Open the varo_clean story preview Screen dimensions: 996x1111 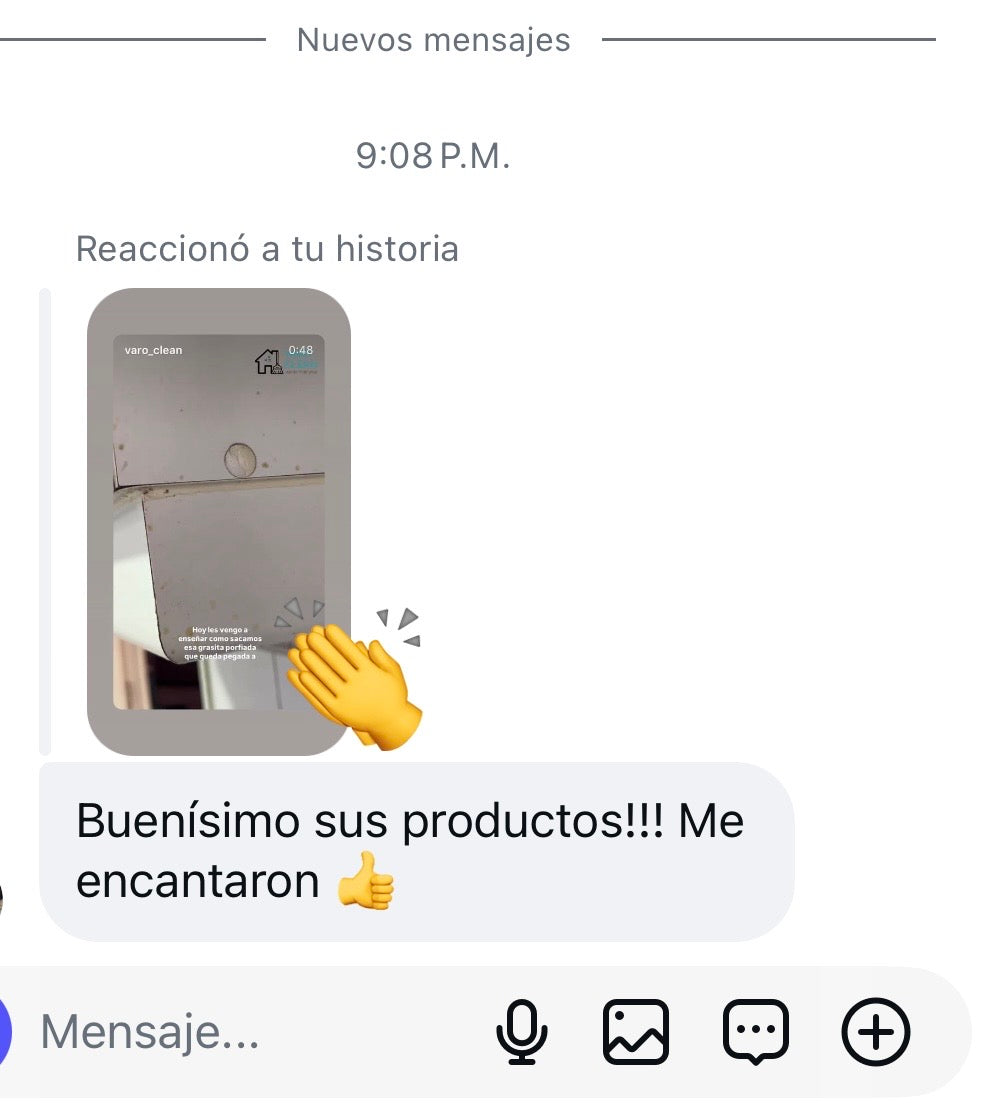(218, 520)
